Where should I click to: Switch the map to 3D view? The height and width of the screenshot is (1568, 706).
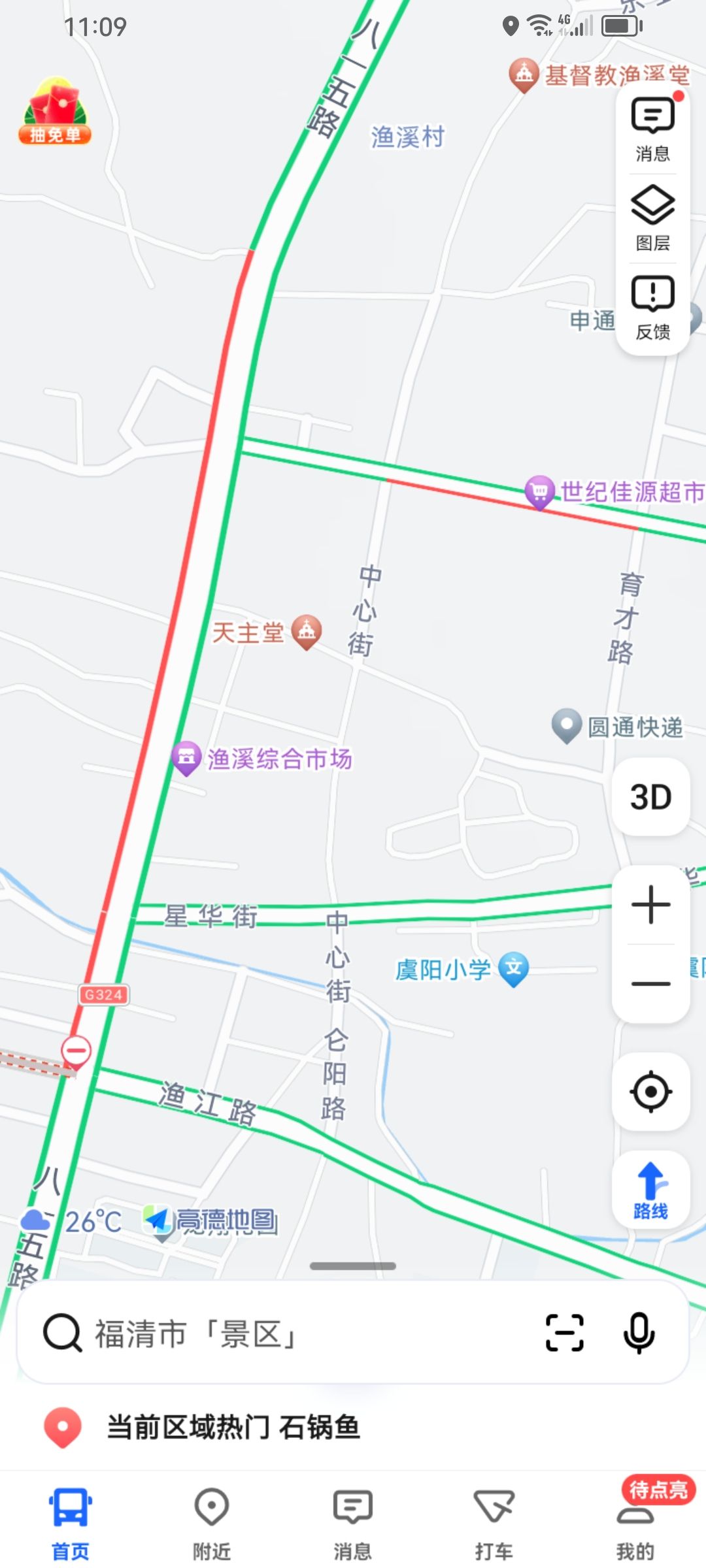coord(651,797)
